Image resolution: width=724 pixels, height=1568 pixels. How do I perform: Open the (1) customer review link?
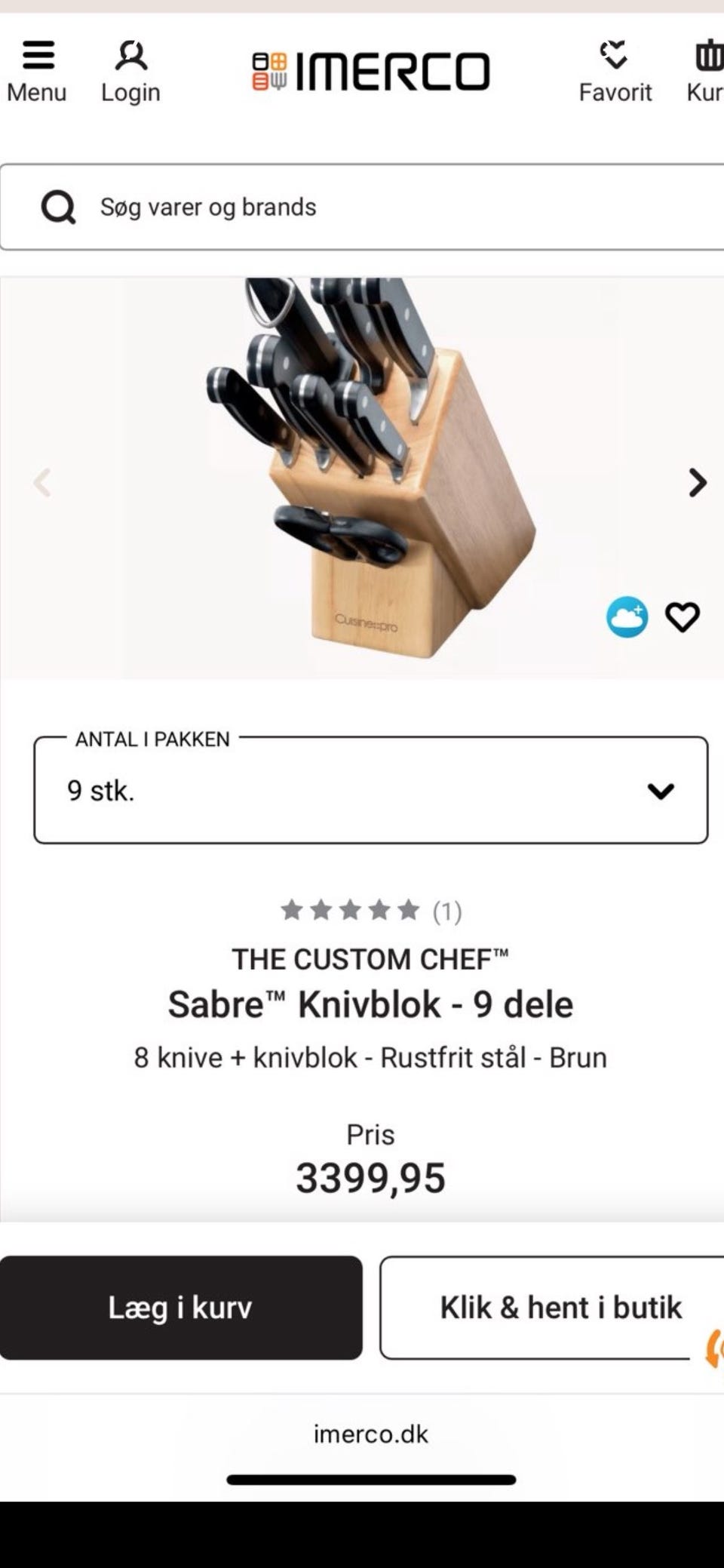(x=445, y=911)
